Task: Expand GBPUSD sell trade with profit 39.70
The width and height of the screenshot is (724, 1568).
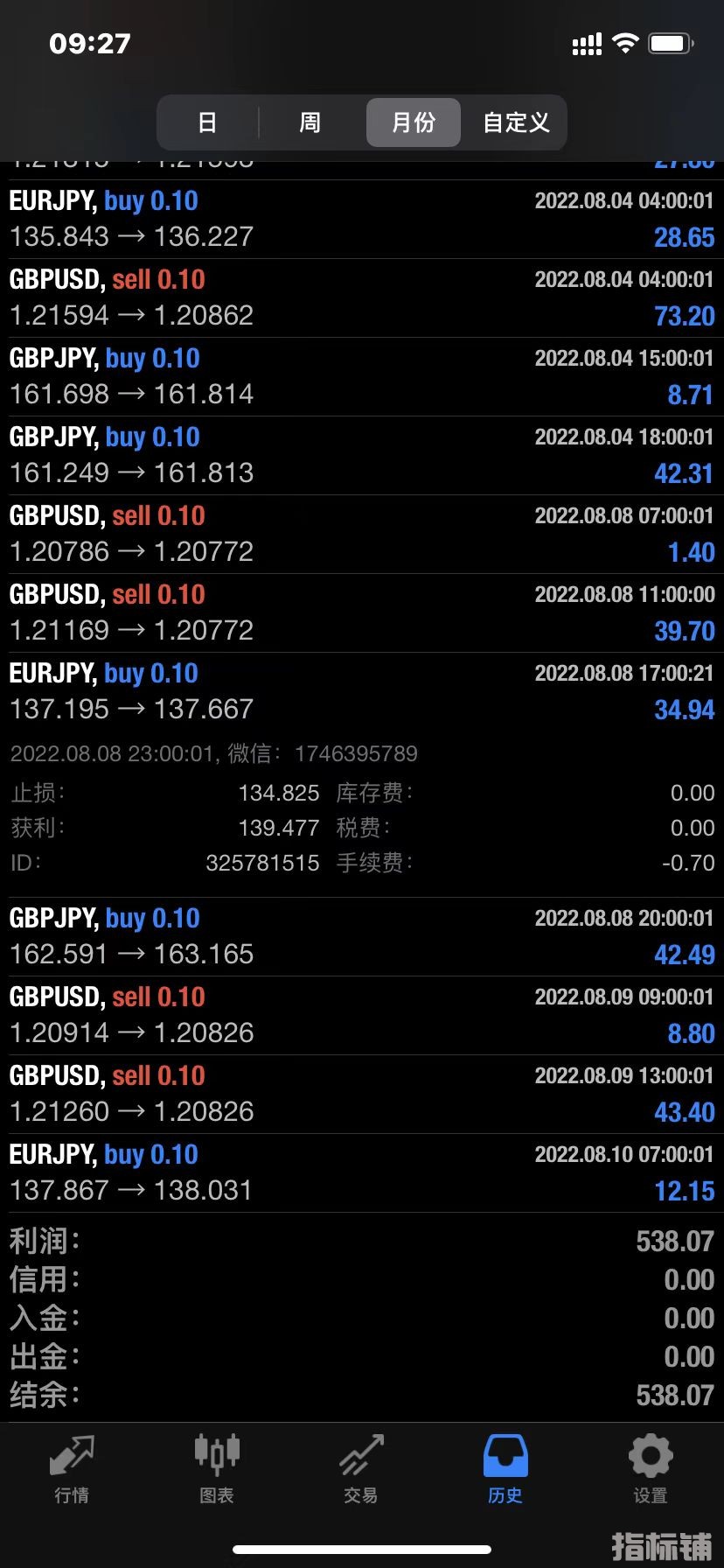Action: pos(362,612)
